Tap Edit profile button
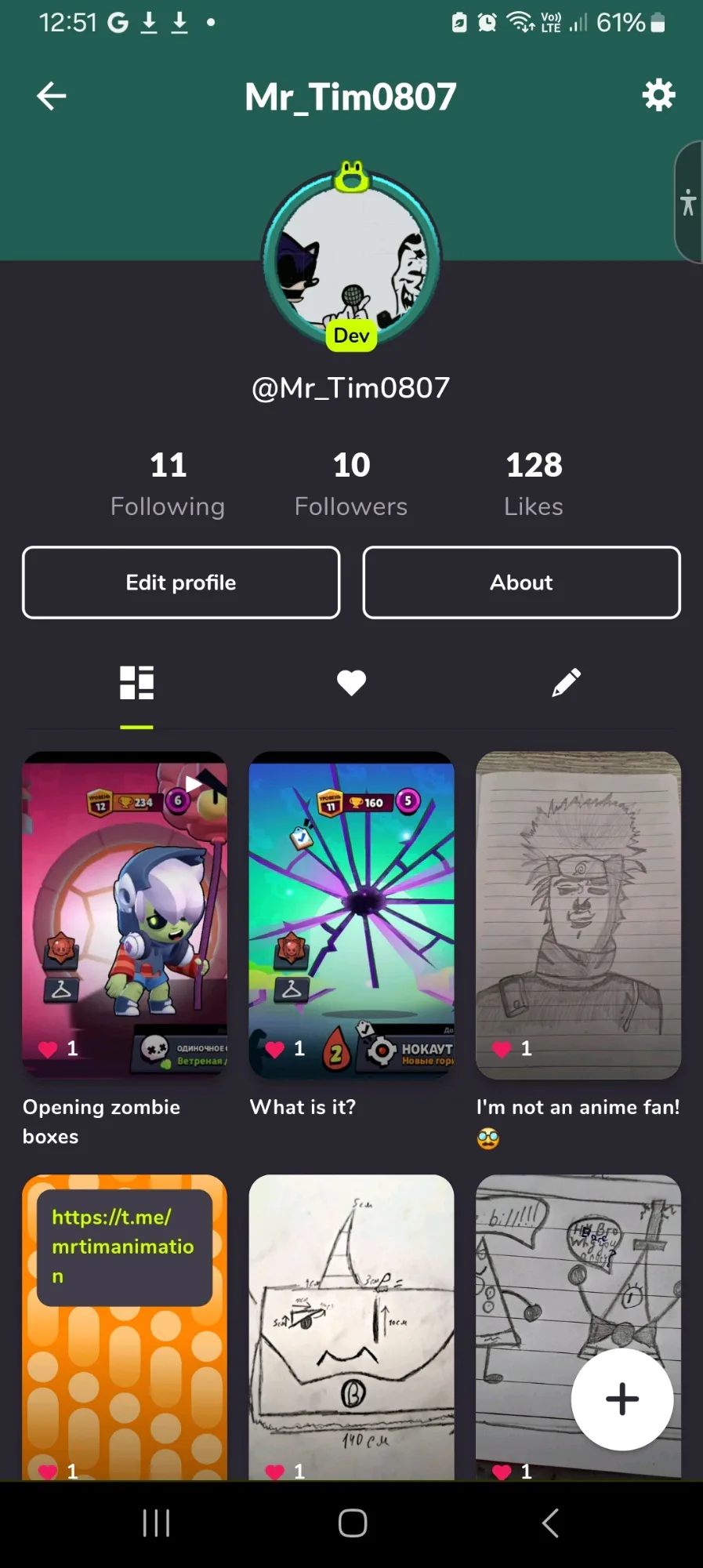The image size is (703, 1568). [181, 583]
